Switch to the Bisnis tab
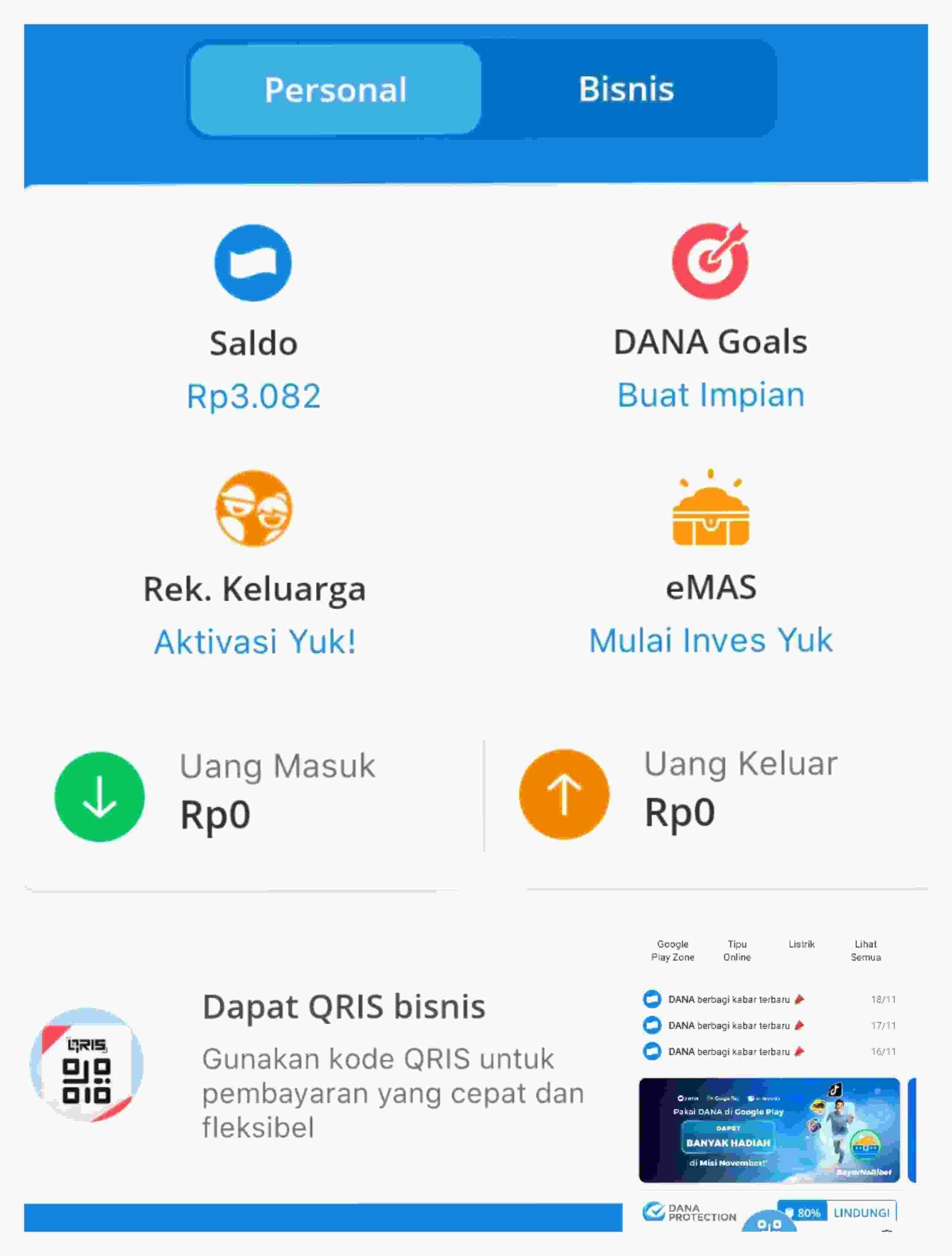Screen dimensions: 952x1256 tap(626, 90)
